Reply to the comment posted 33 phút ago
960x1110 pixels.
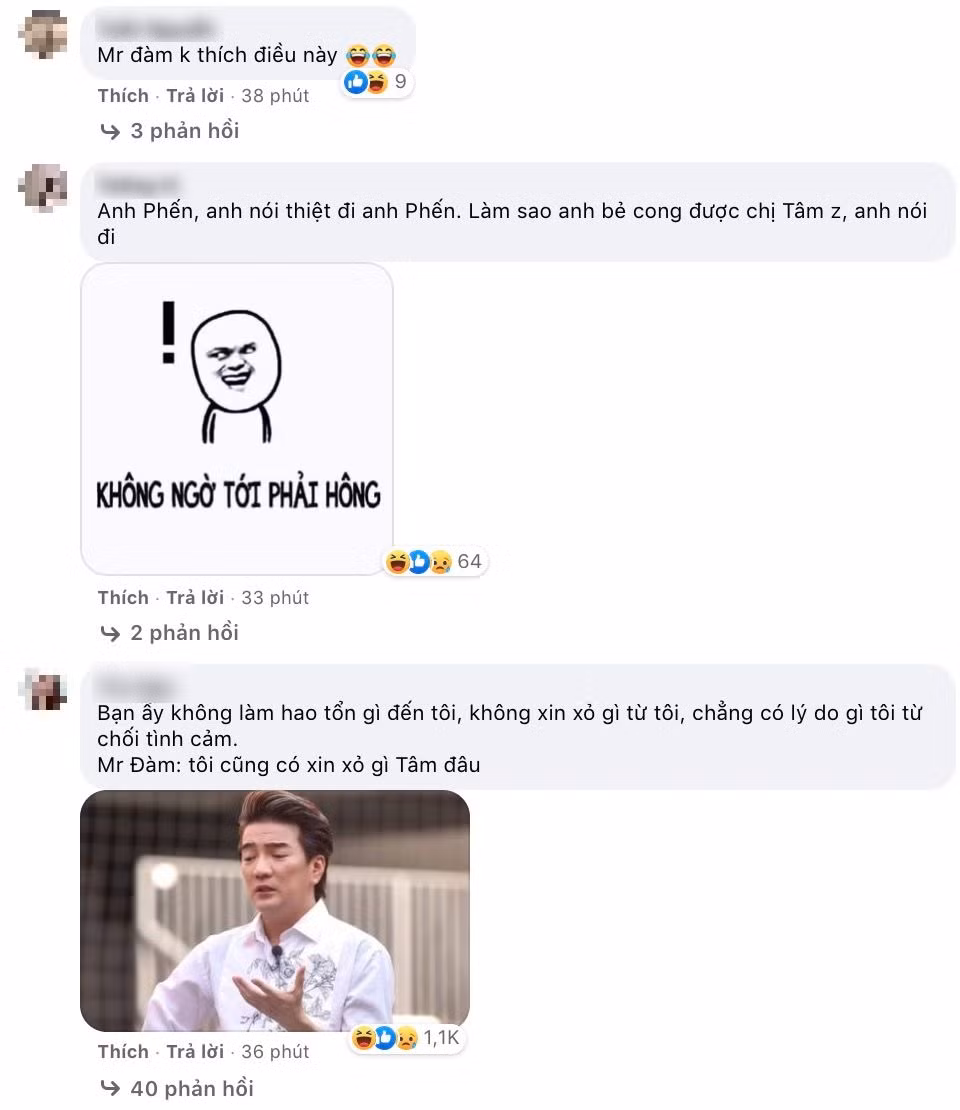(x=195, y=598)
